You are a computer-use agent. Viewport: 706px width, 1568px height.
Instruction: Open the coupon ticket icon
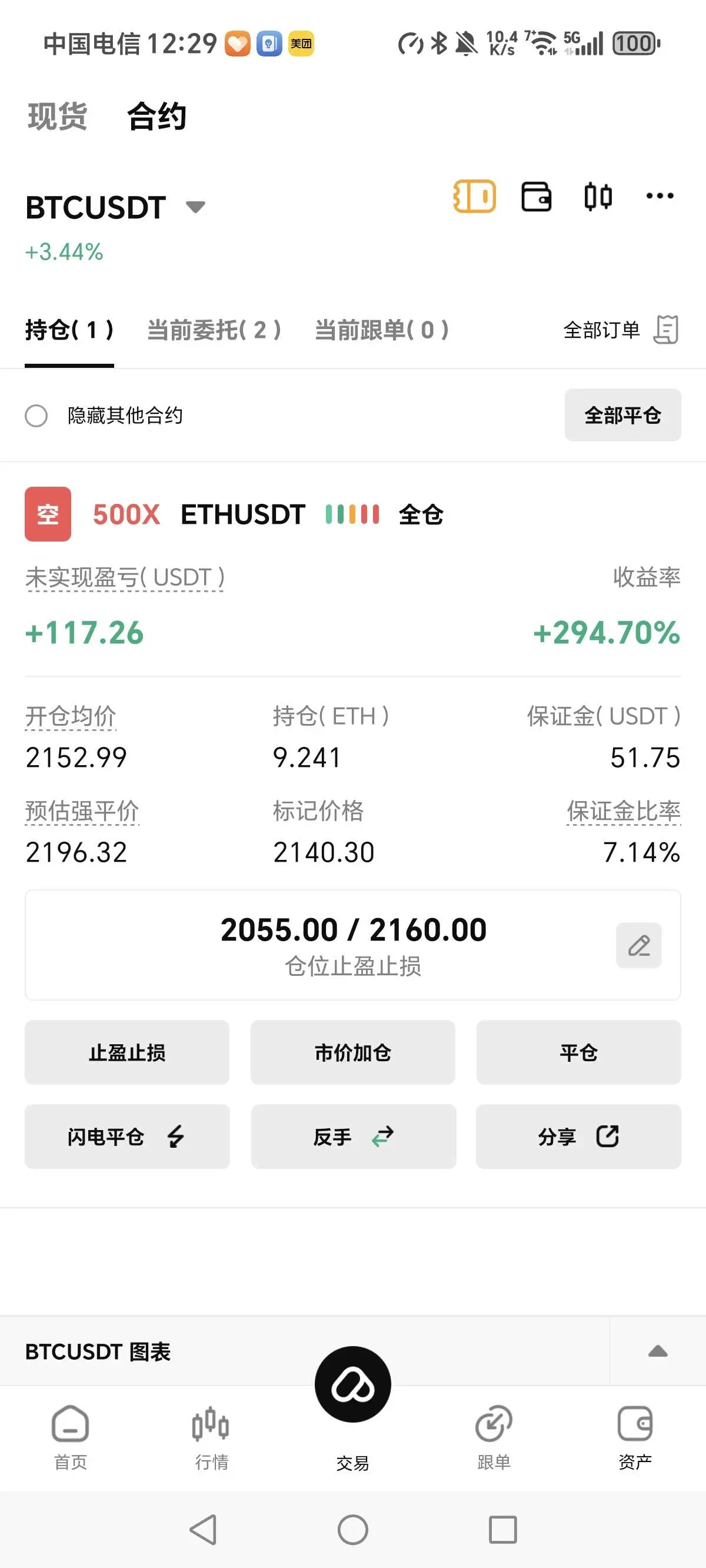click(x=475, y=197)
